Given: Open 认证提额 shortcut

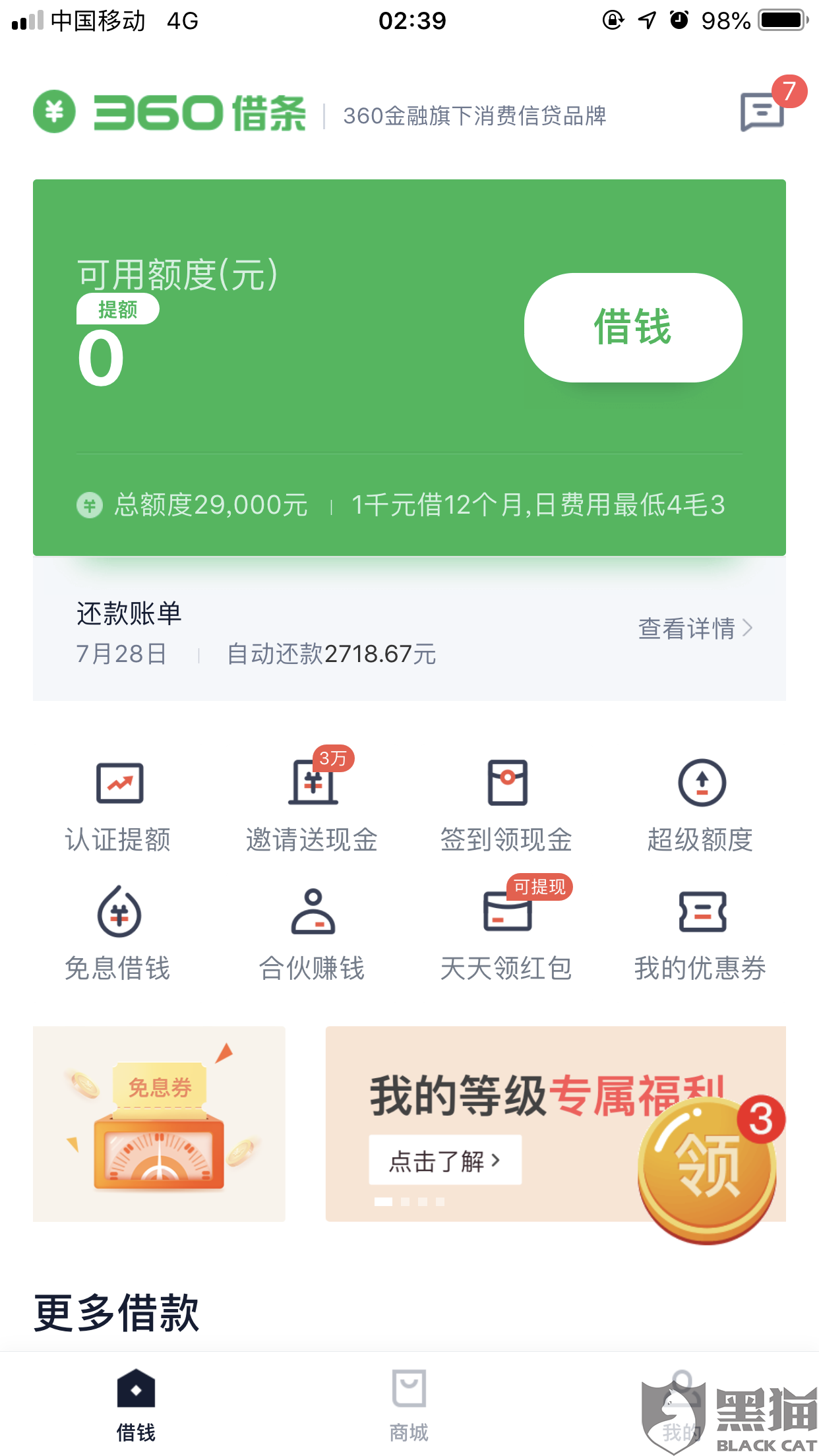Looking at the screenshot, I should click(x=119, y=806).
